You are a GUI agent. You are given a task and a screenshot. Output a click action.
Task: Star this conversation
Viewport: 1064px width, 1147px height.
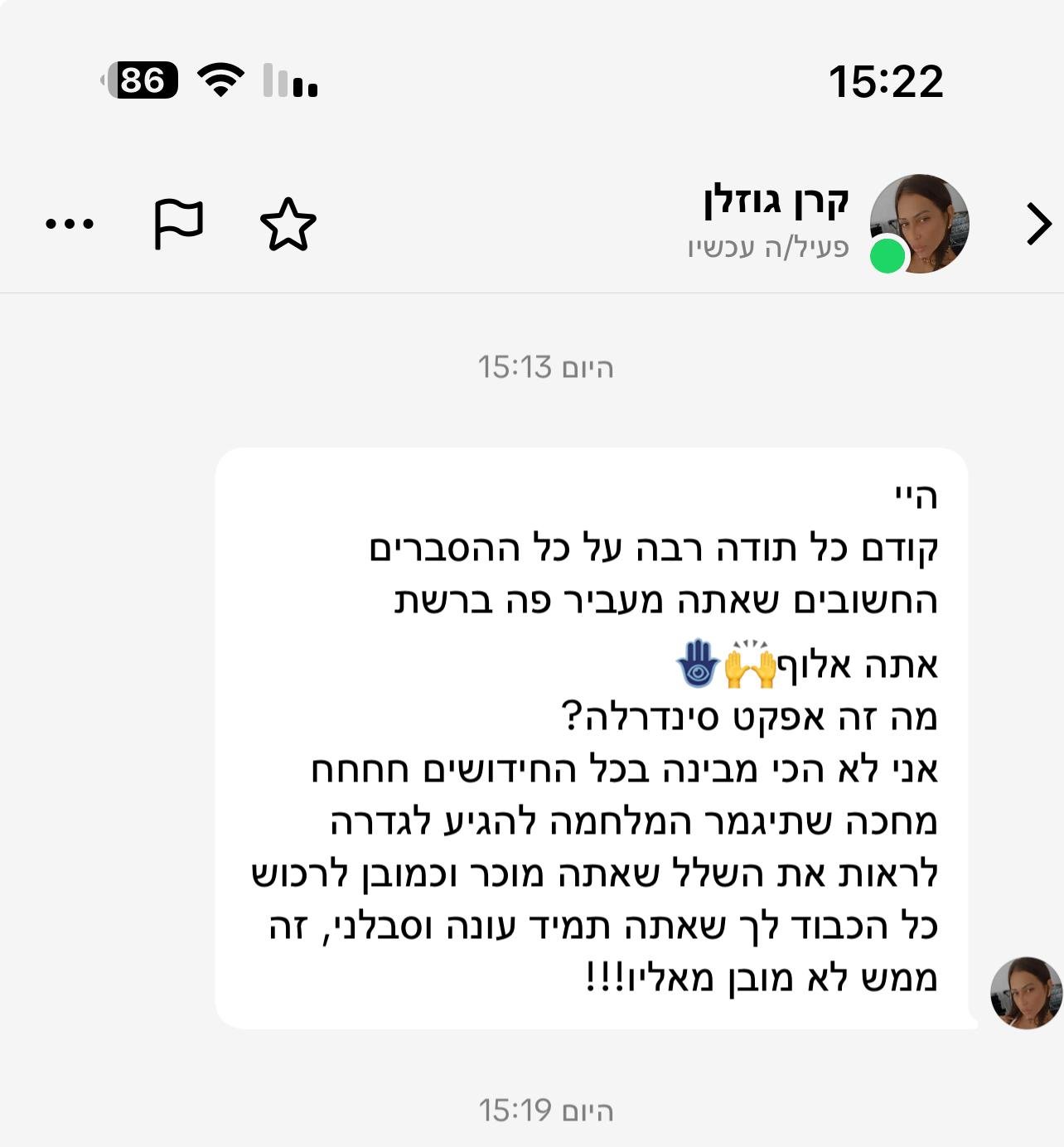(x=288, y=225)
